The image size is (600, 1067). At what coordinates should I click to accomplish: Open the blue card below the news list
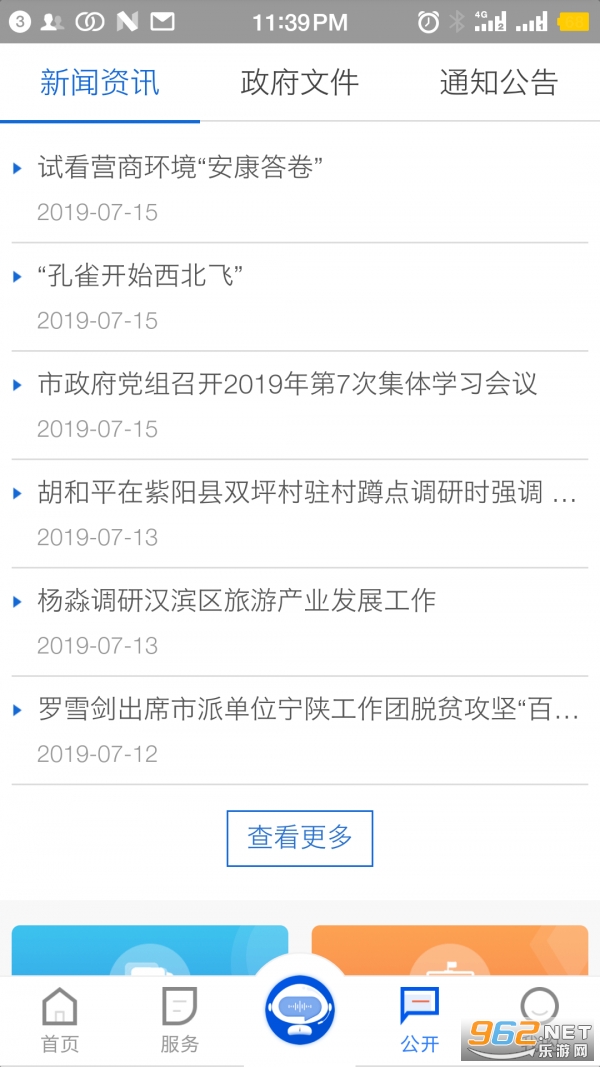coord(150,950)
